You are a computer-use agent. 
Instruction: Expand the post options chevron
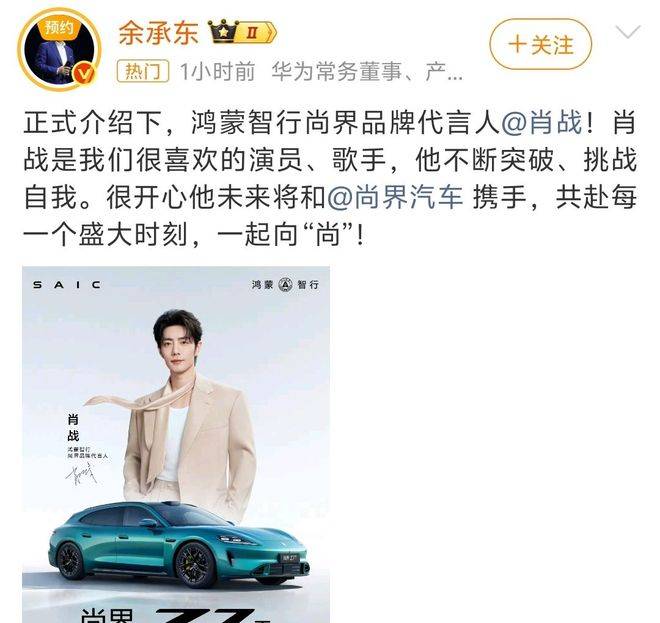(x=627, y=33)
